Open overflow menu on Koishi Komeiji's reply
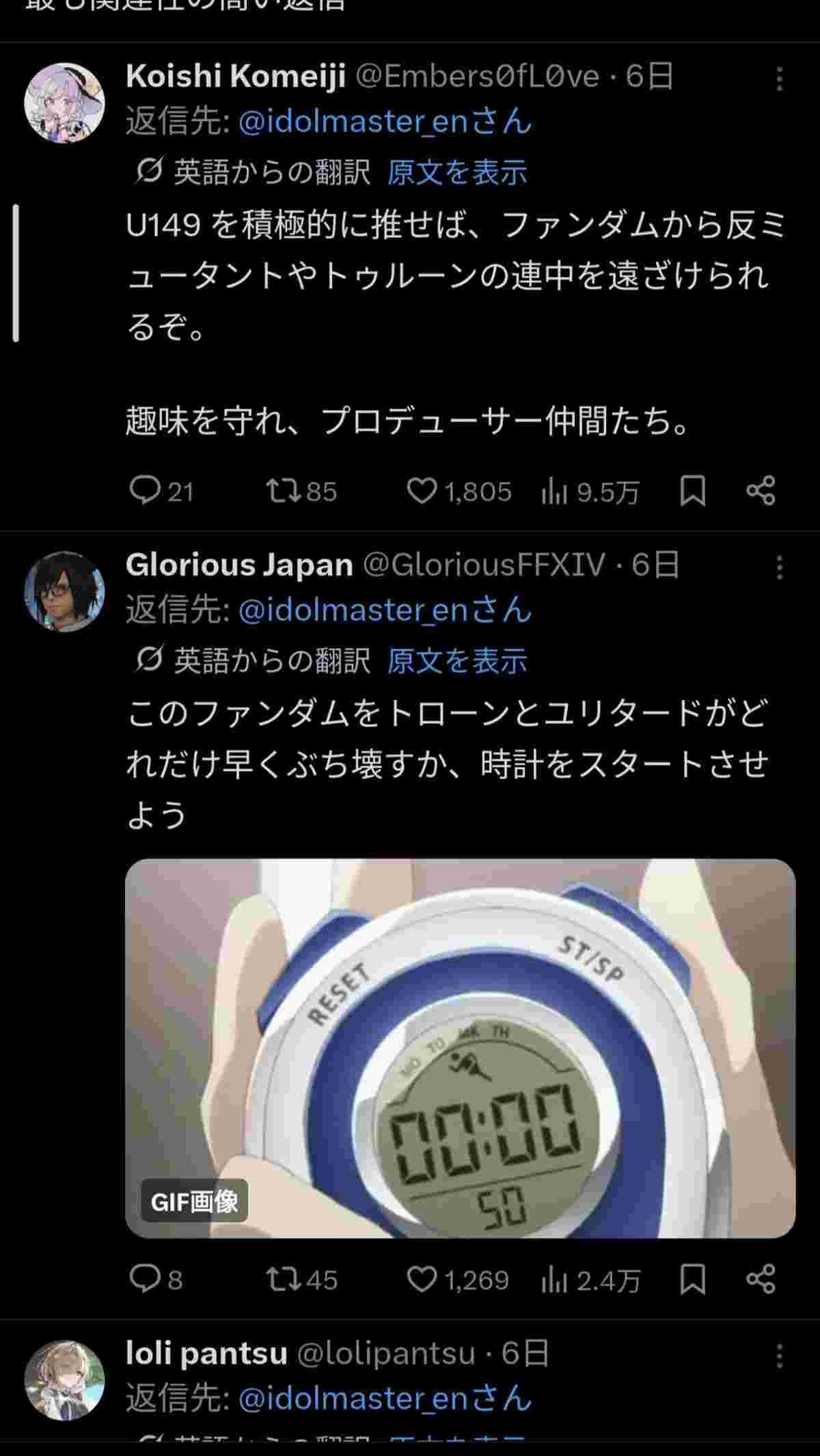 pyautogui.click(x=779, y=80)
